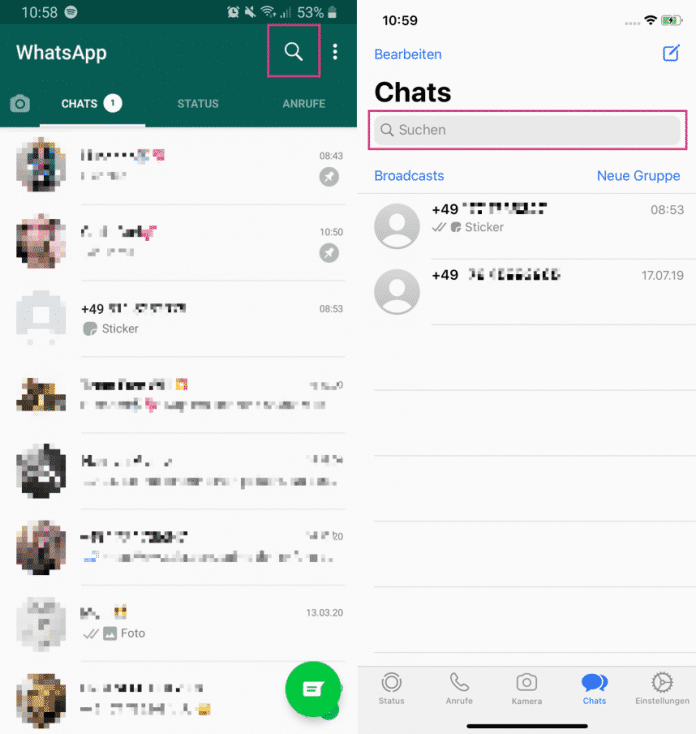The image size is (696, 734).
Task: Focus the Suchen search field
Action: click(x=528, y=130)
